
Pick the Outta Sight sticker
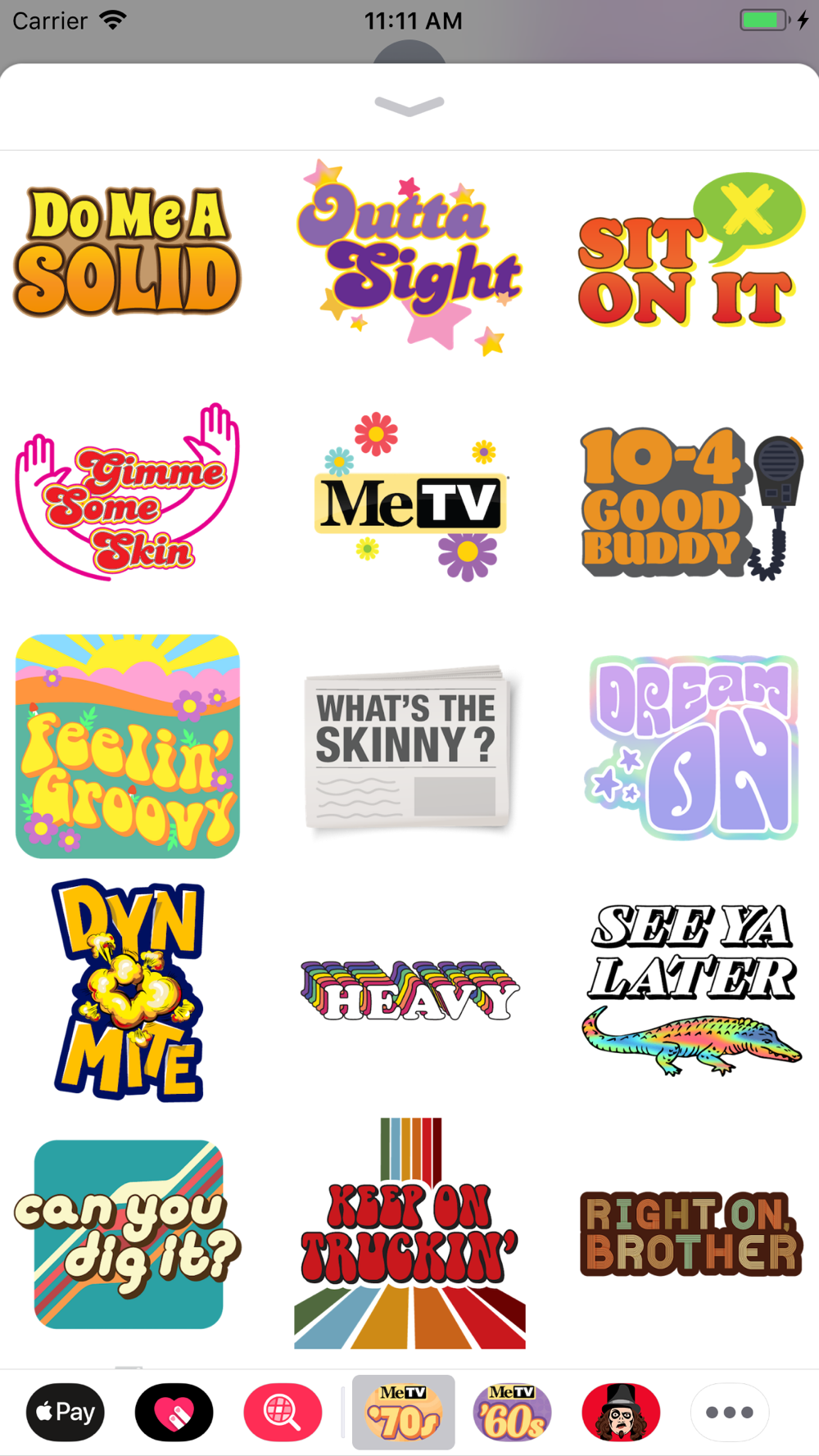pyautogui.click(x=409, y=255)
